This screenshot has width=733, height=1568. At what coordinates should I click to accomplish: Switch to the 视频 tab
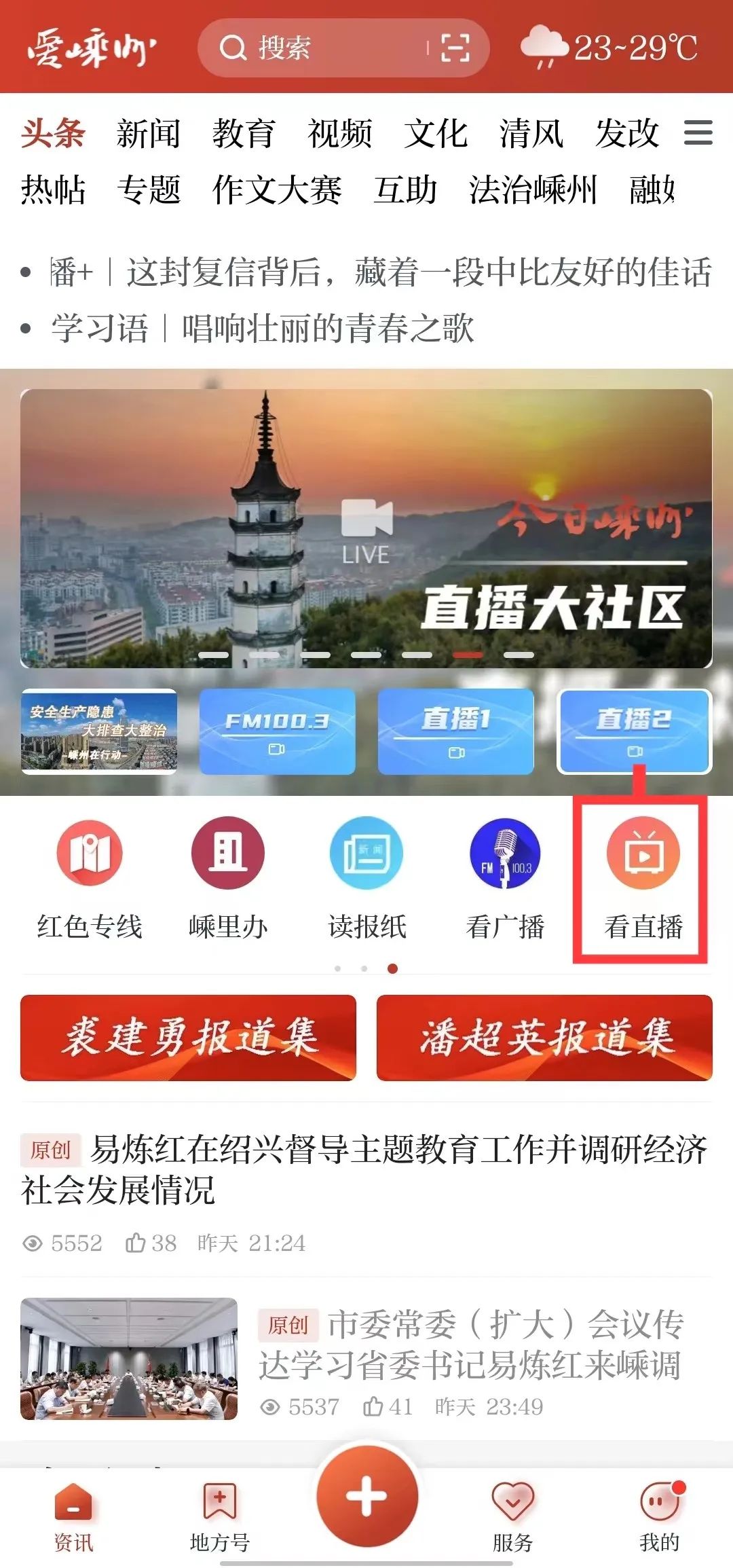coord(339,133)
